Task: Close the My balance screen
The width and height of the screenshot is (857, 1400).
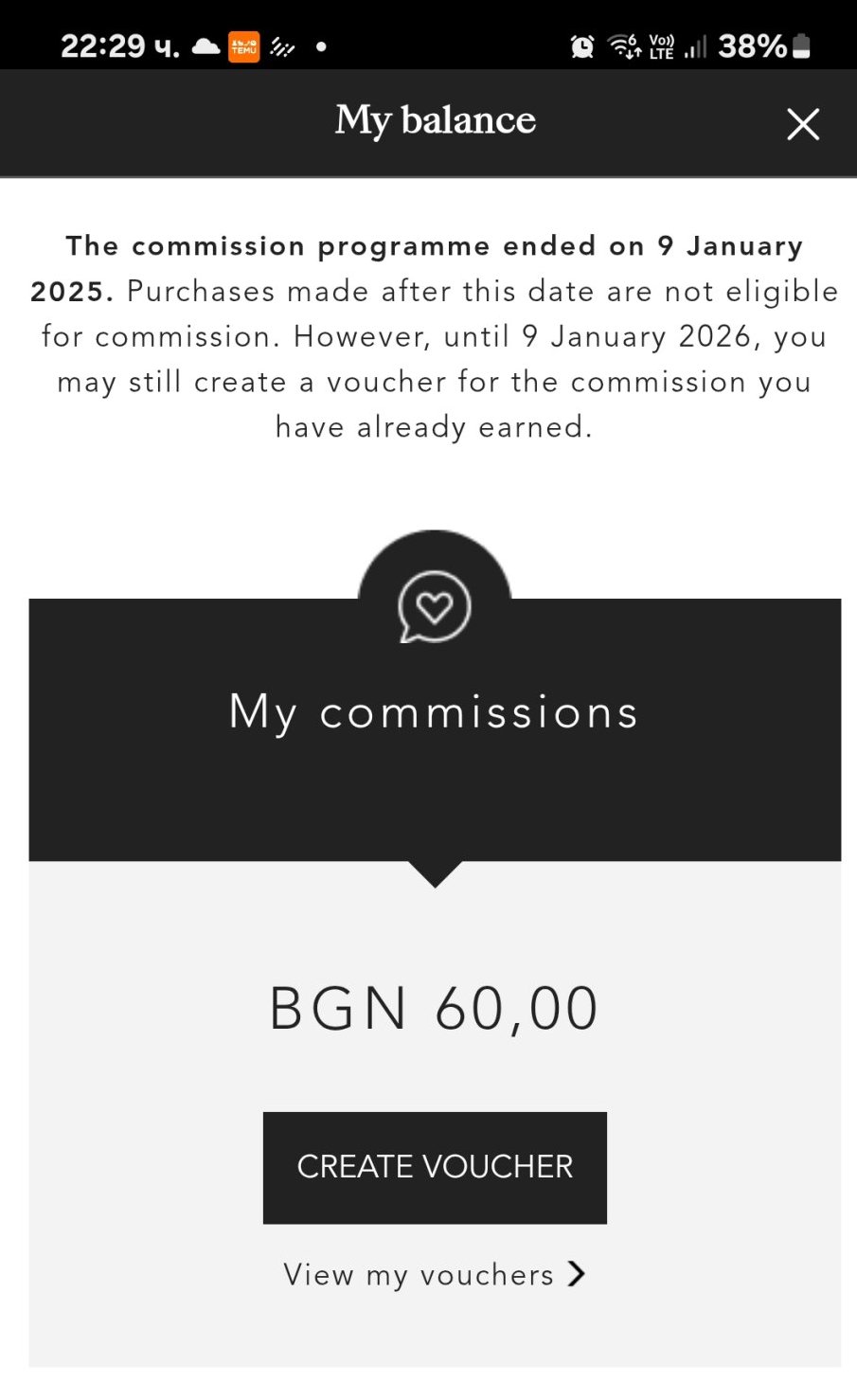Action: coord(802,124)
